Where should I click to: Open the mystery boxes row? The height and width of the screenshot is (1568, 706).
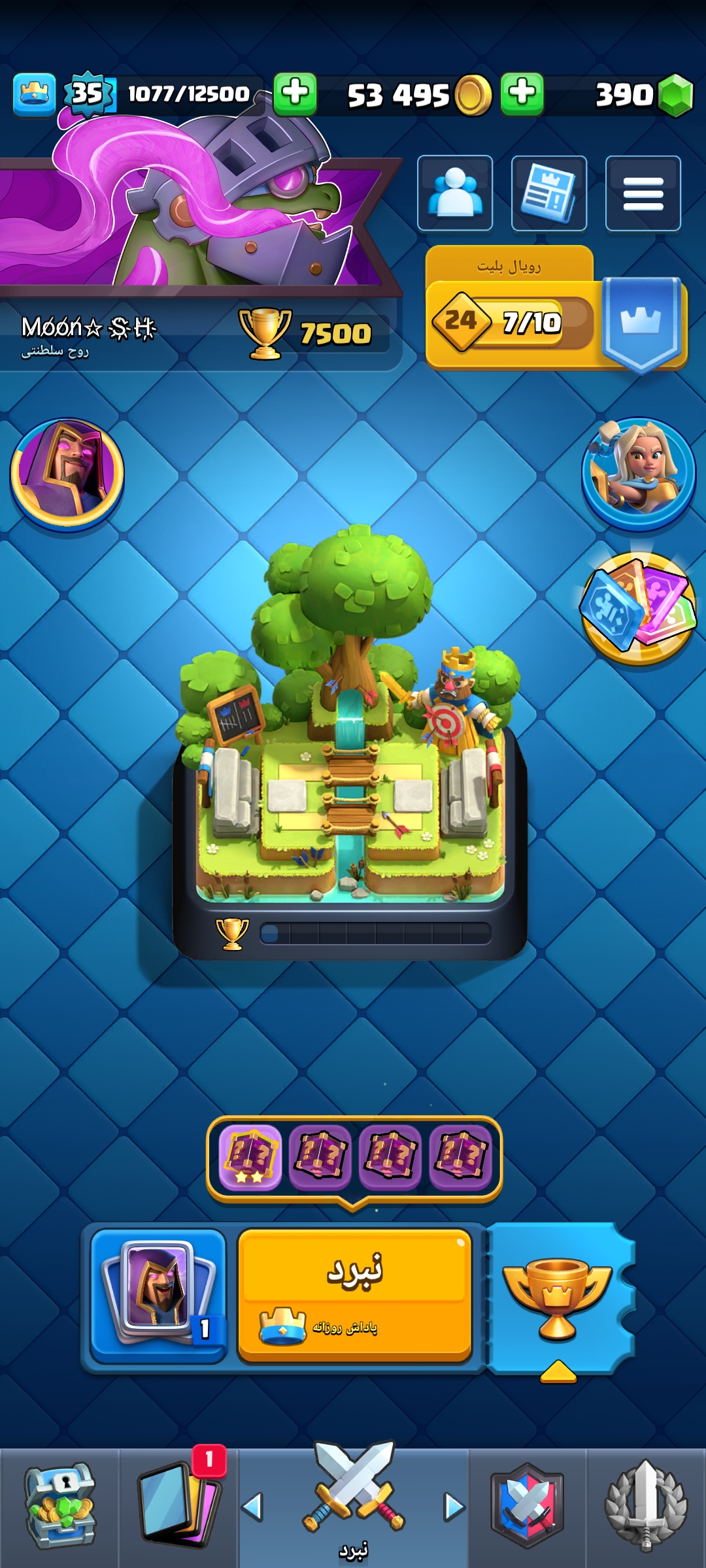pyautogui.click(x=354, y=1158)
